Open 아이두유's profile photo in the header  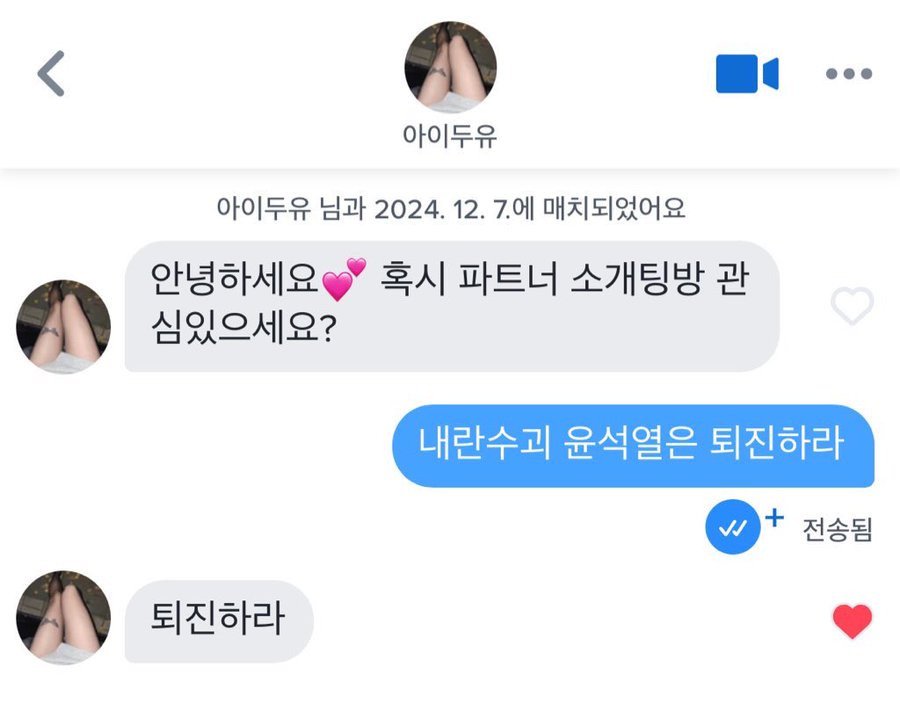(450, 67)
